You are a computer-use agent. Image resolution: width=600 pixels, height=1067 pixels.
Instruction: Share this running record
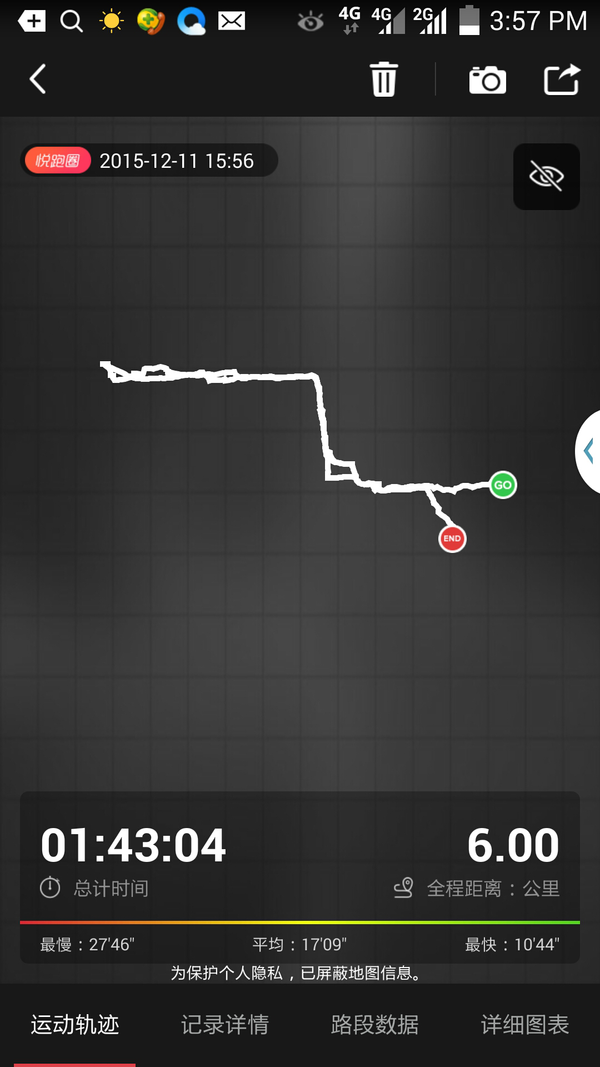[561, 79]
